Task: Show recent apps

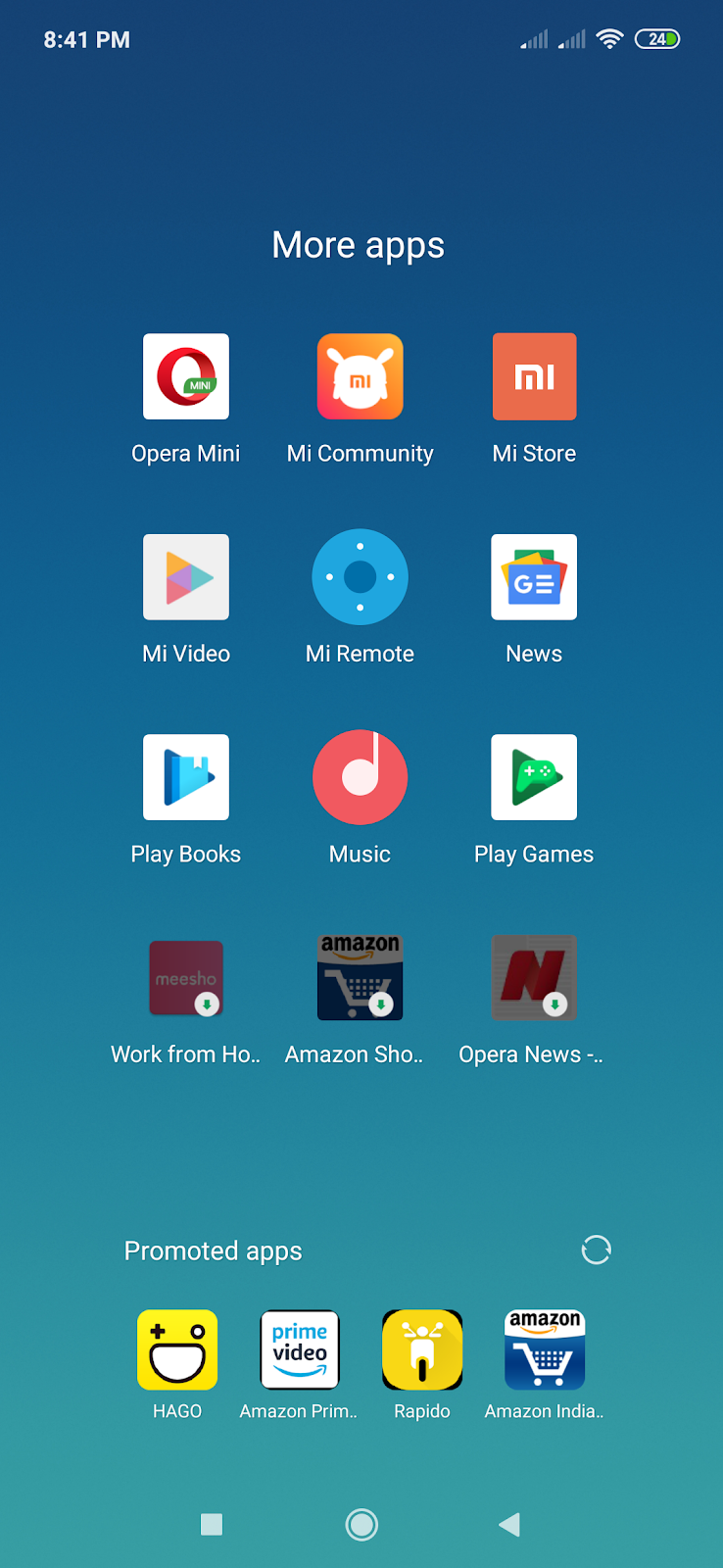Action: tap(212, 1524)
